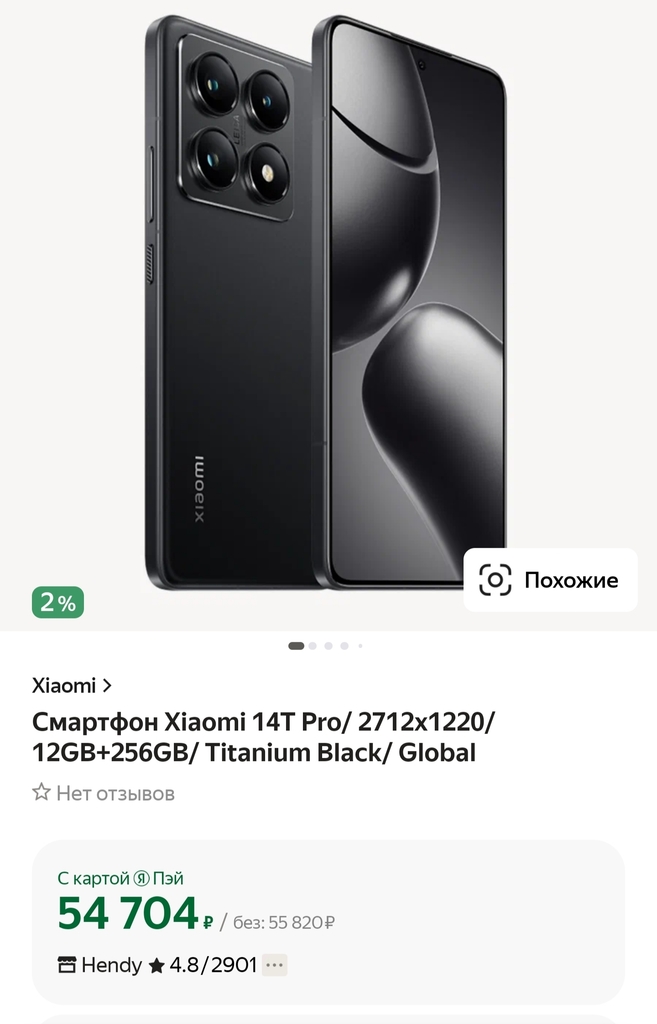Tap the image gallery page indicator dots
Screen dimensions: 657x1024
tap(326, 646)
